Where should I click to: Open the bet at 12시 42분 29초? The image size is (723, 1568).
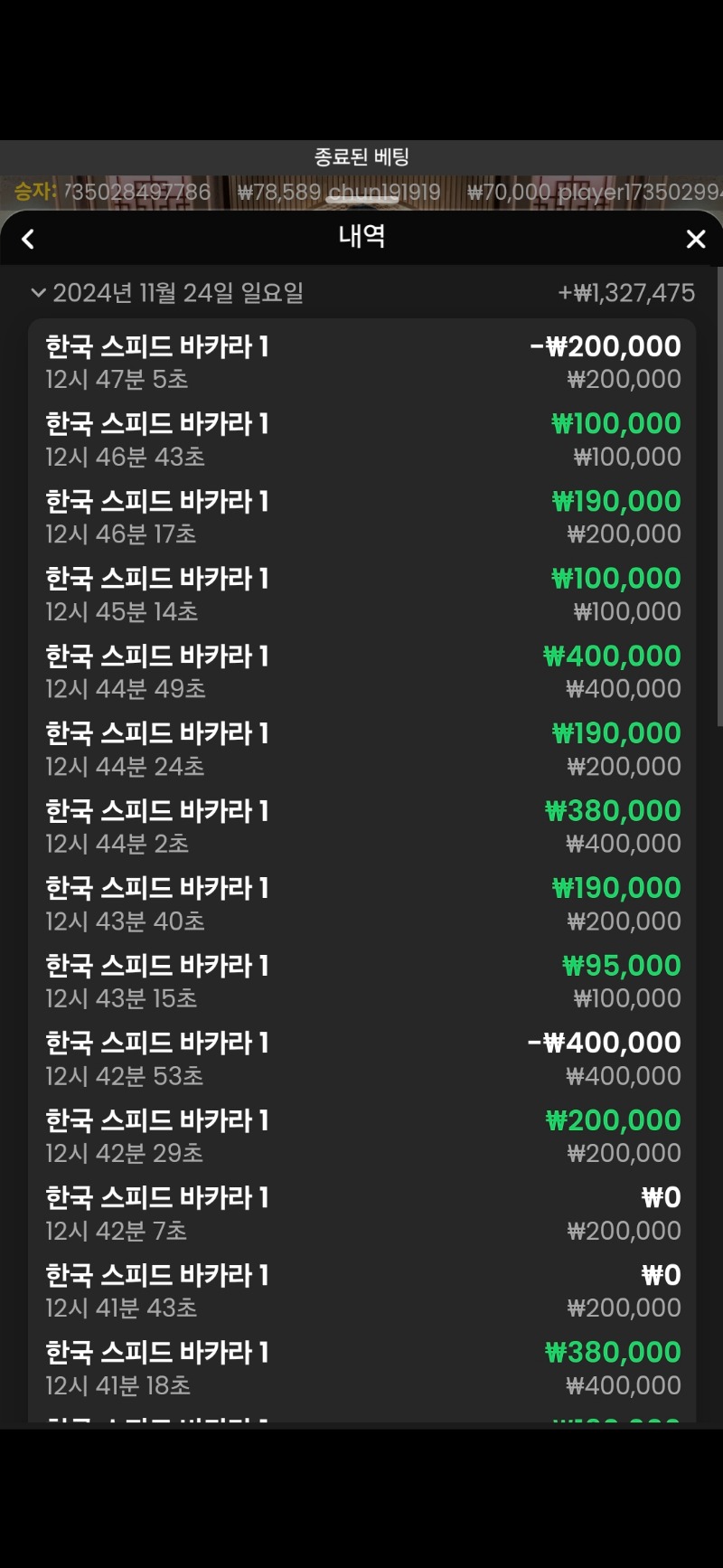(x=361, y=1137)
